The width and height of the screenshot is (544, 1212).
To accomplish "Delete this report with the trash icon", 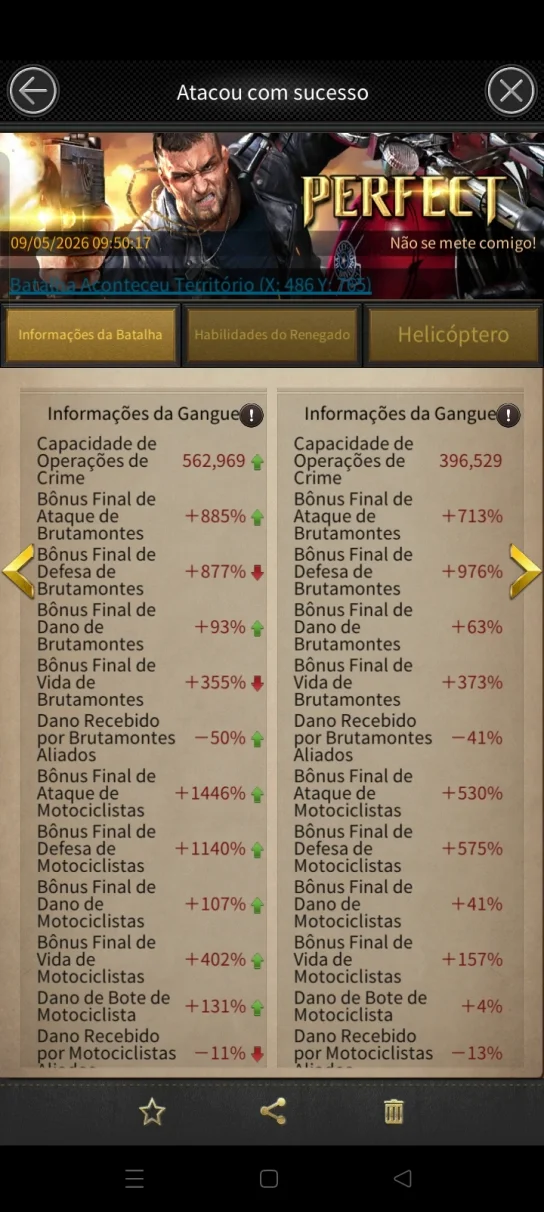I will 394,1111.
